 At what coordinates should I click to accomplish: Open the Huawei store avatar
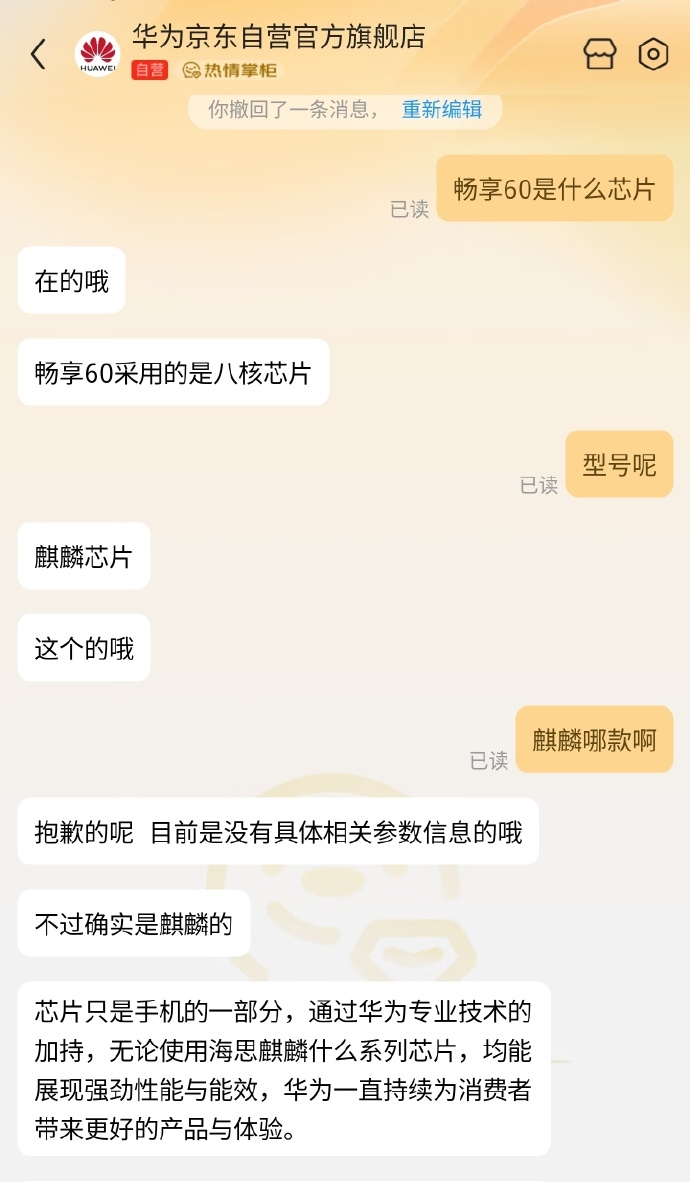click(97, 54)
